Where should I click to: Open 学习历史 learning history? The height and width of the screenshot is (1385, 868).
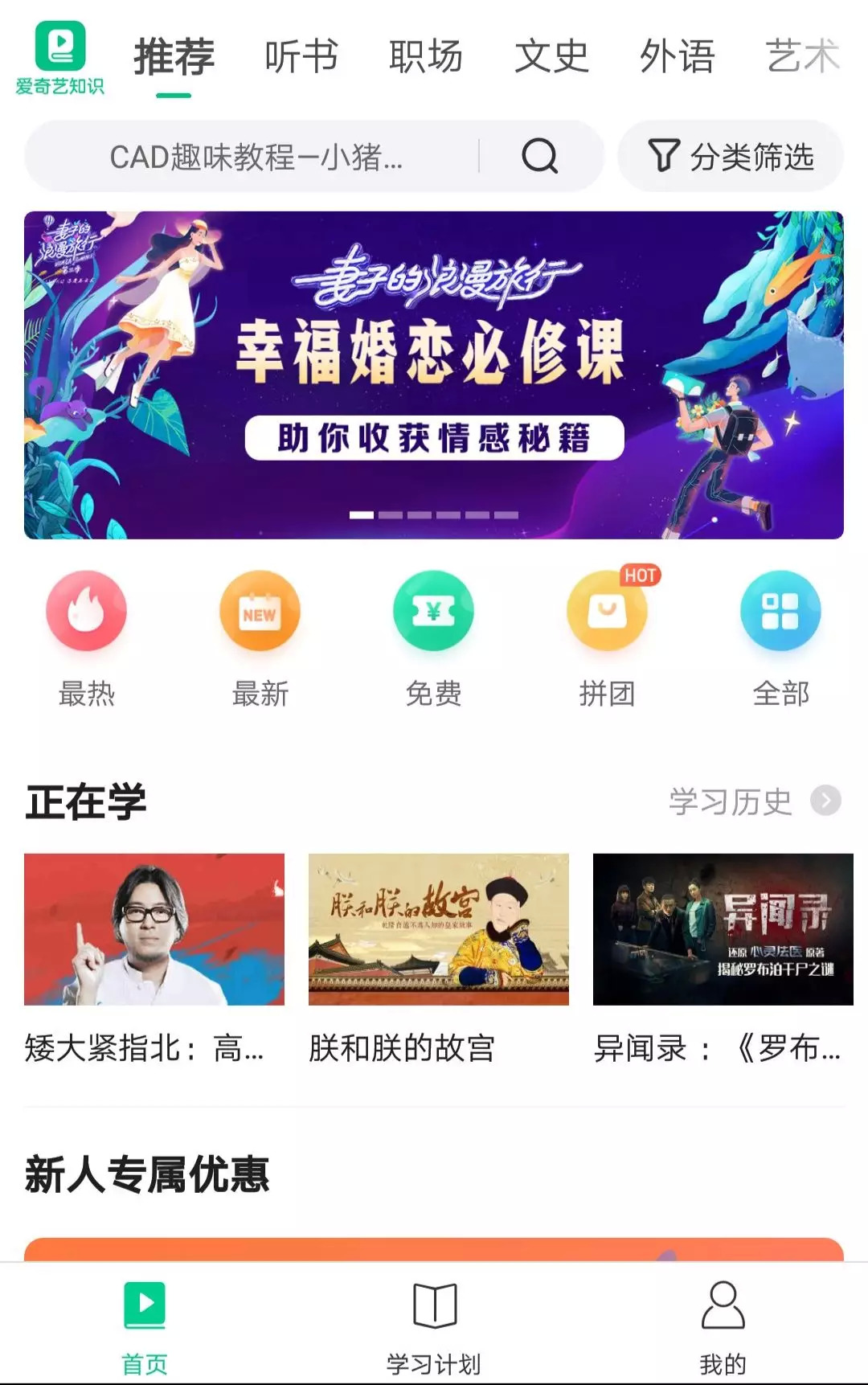point(754,801)
